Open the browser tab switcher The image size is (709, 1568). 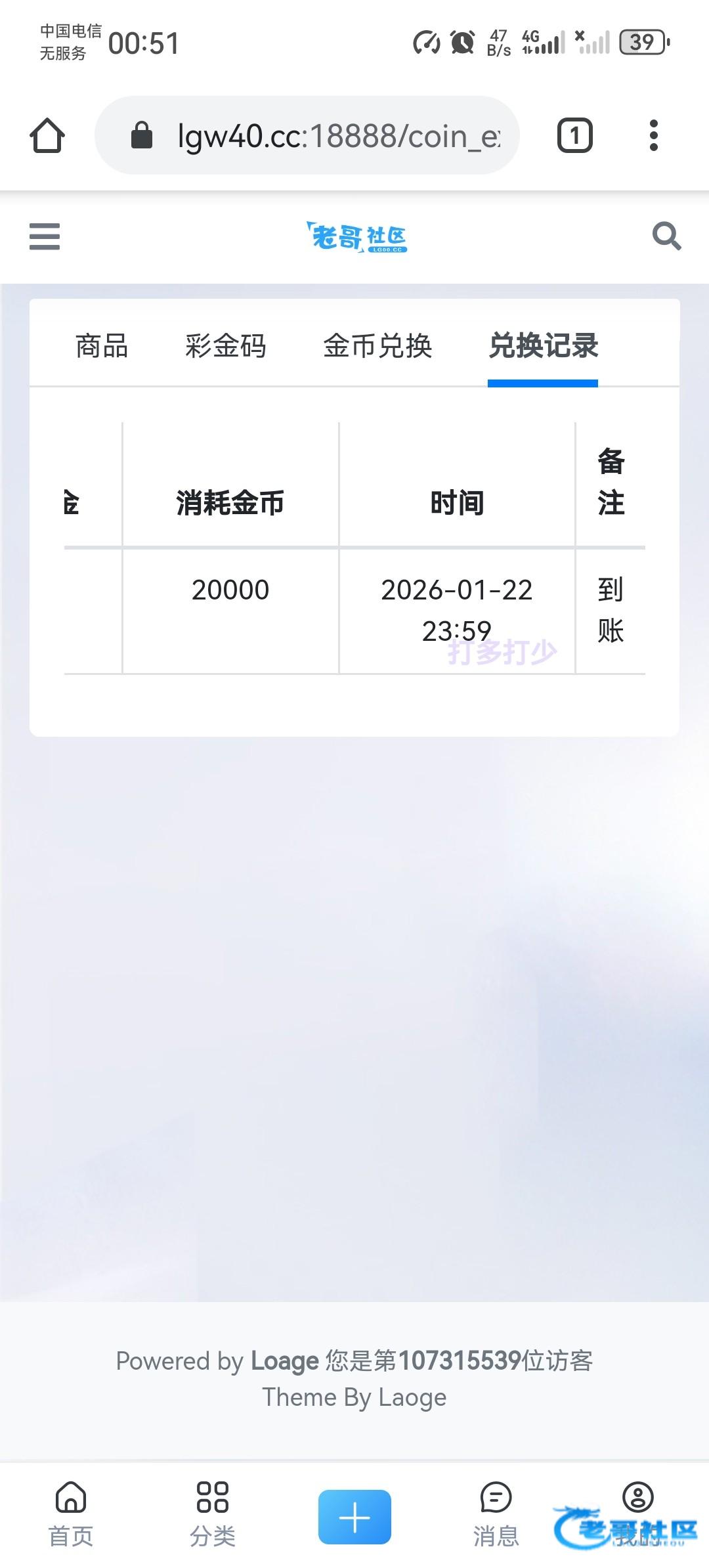(574, 136)
